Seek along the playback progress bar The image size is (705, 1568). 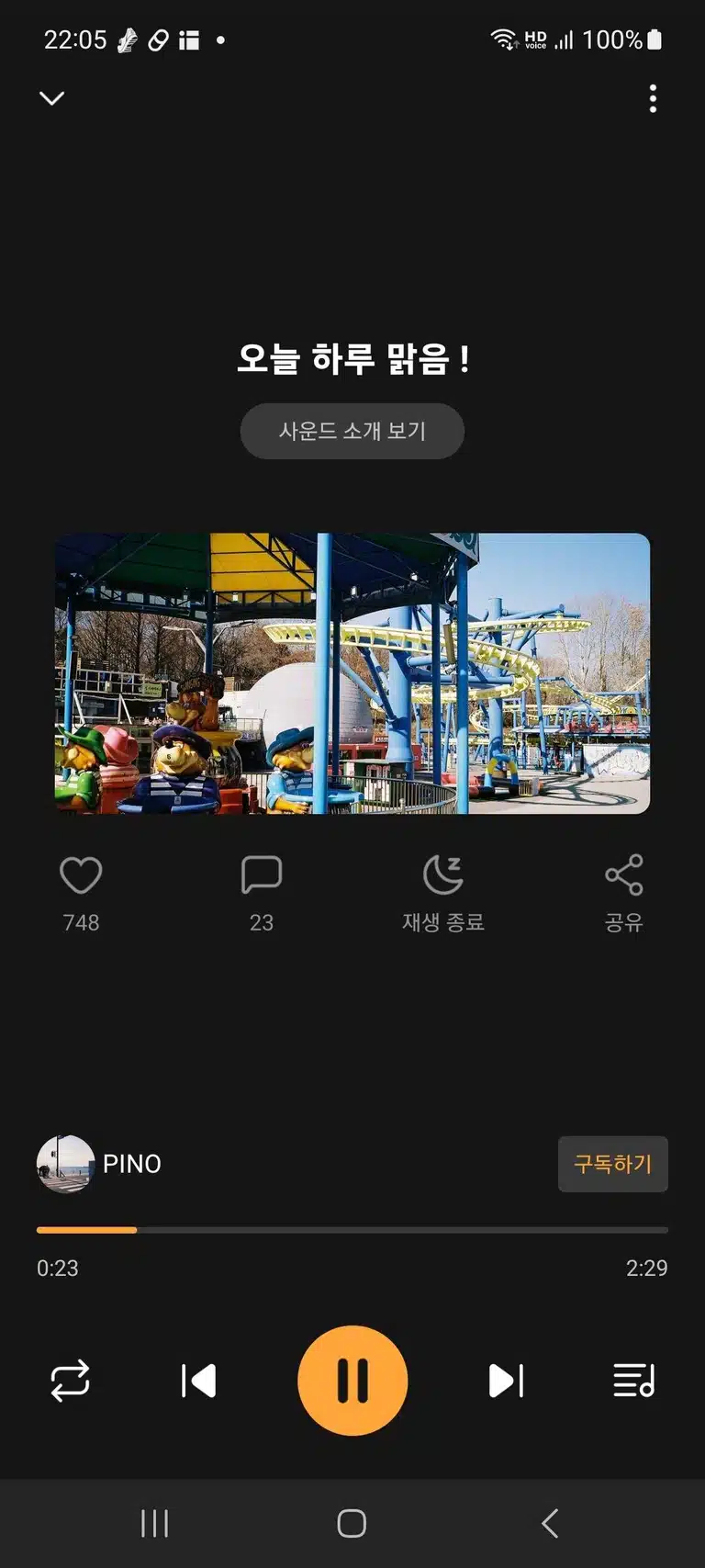[352, 1229]
